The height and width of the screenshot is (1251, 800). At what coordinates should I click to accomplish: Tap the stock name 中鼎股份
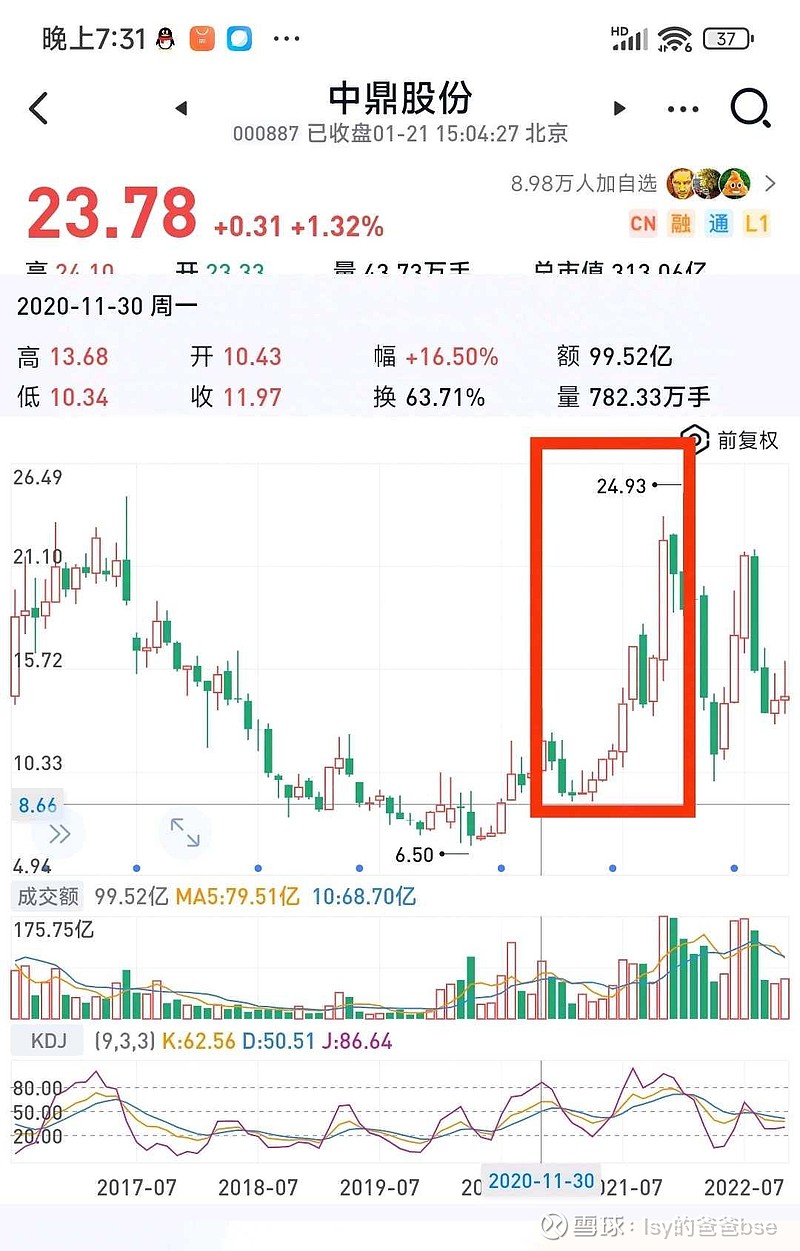pos(400,99)
